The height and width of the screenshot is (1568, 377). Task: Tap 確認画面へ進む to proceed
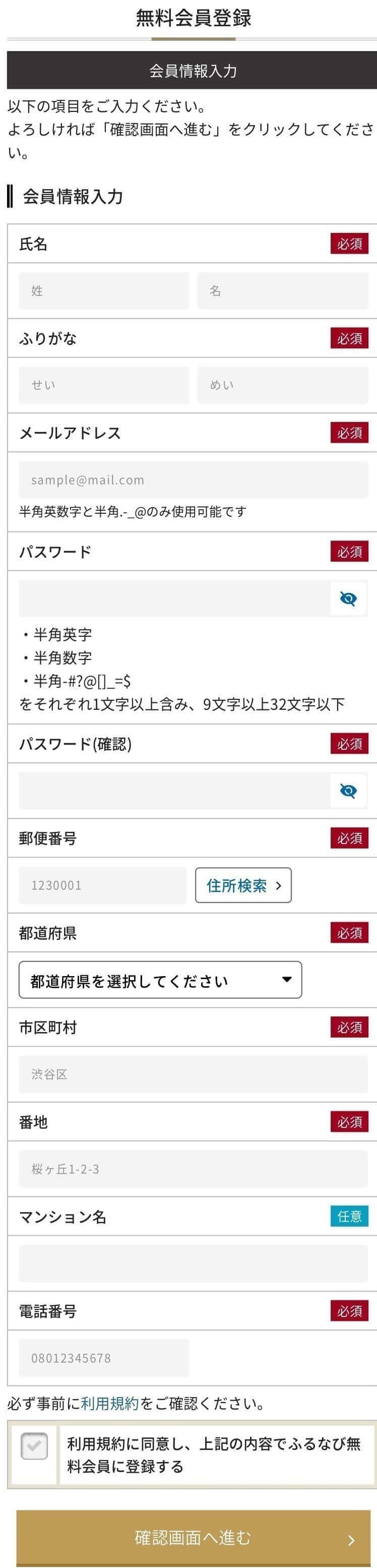pos(194,1538)
